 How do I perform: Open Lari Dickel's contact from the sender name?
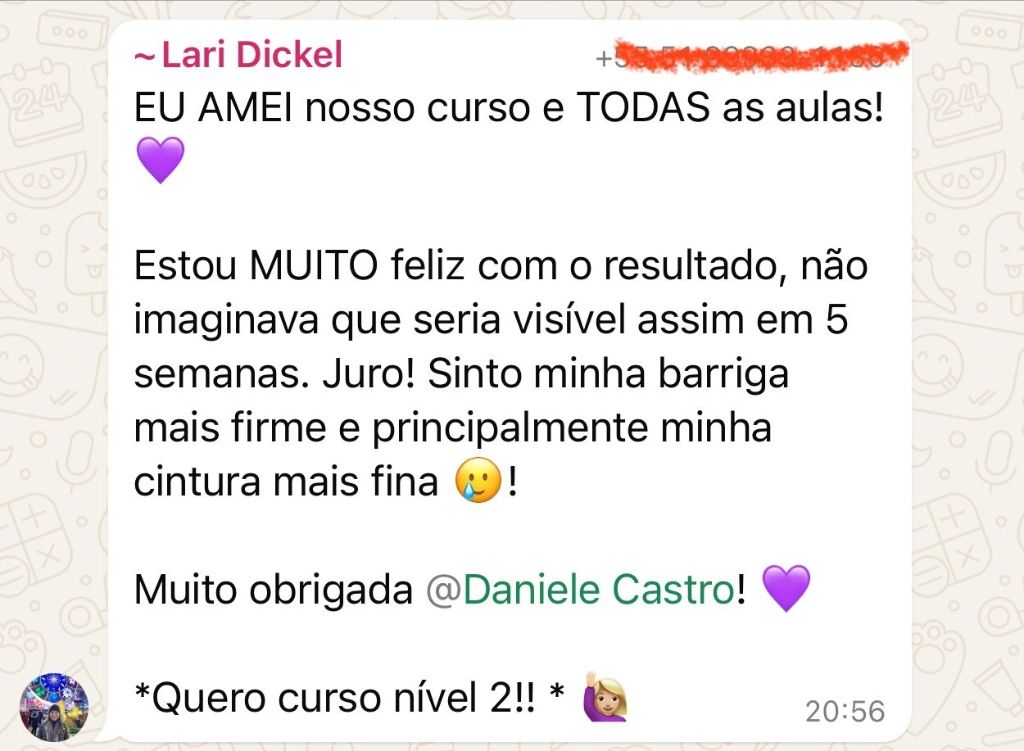[x=240, y=55]
